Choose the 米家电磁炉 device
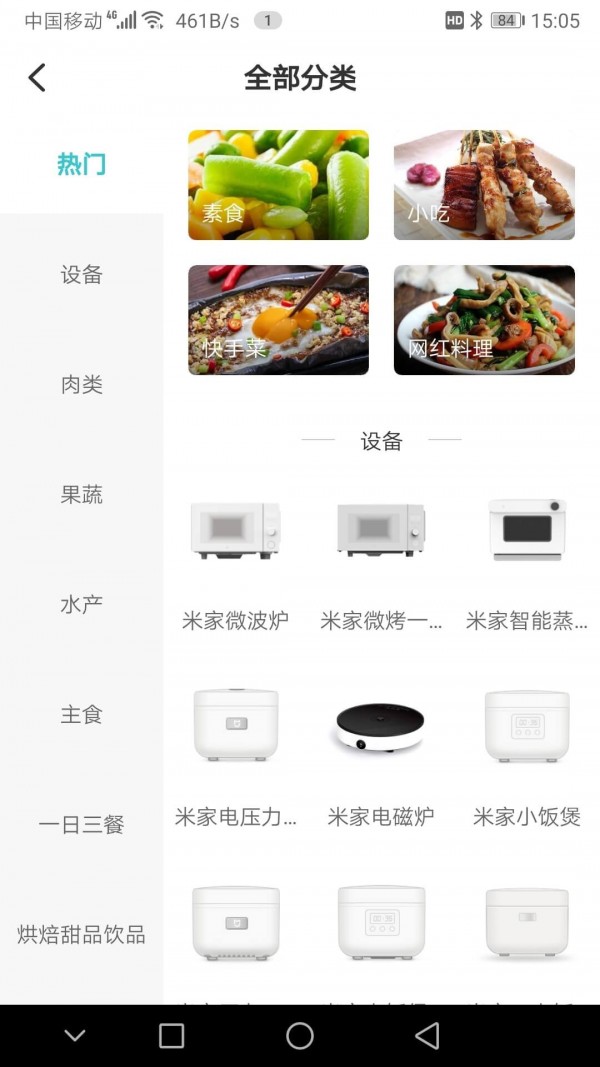Screen dimensions: 600x1067 [x=381, y=755]
